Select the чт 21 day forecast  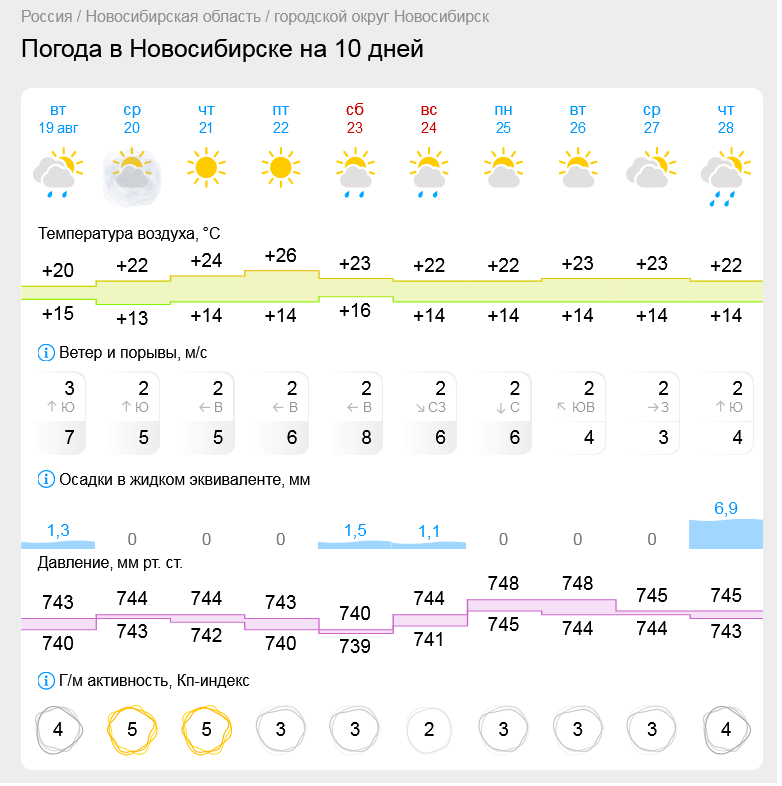(x=206, y=119)
